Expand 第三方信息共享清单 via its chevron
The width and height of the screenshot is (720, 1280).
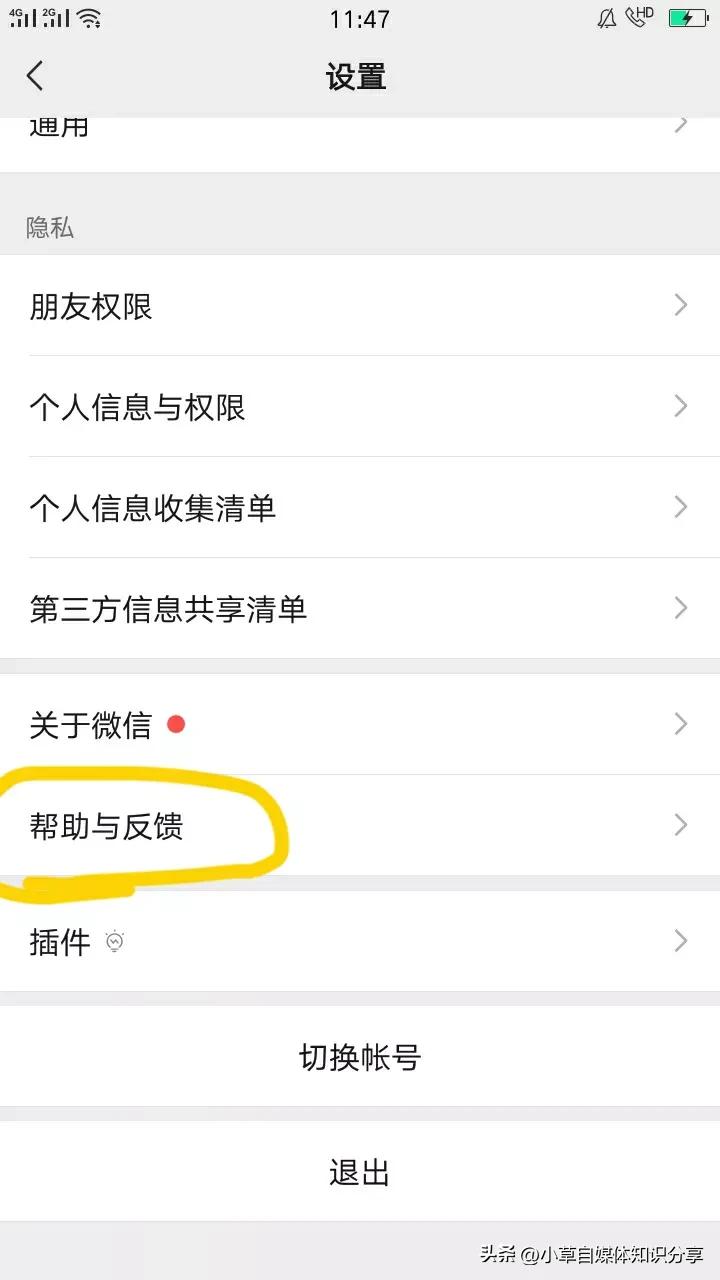681,608
